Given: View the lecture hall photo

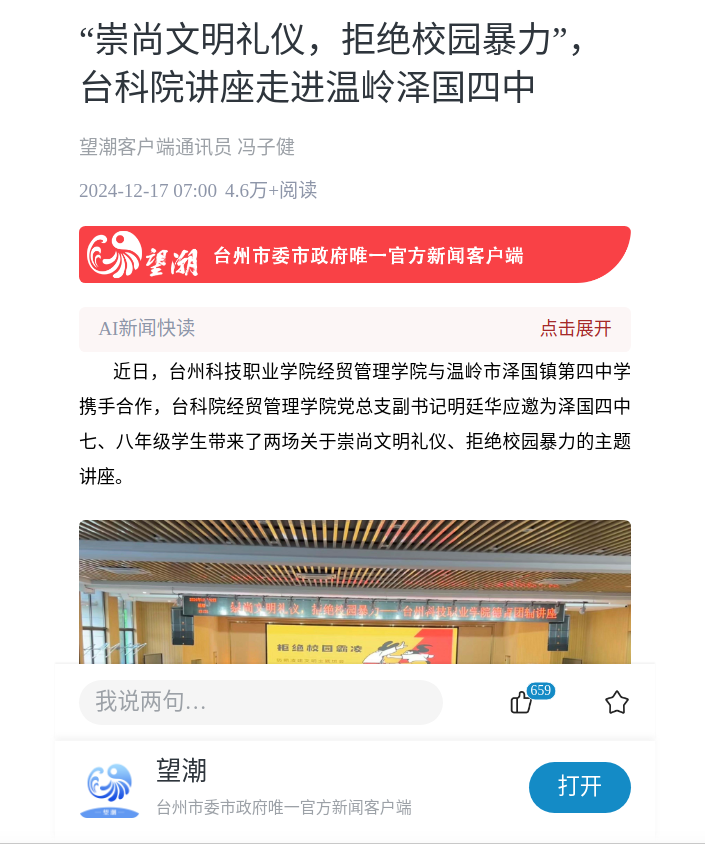Looking at the screenshot, I should (354, 592).
